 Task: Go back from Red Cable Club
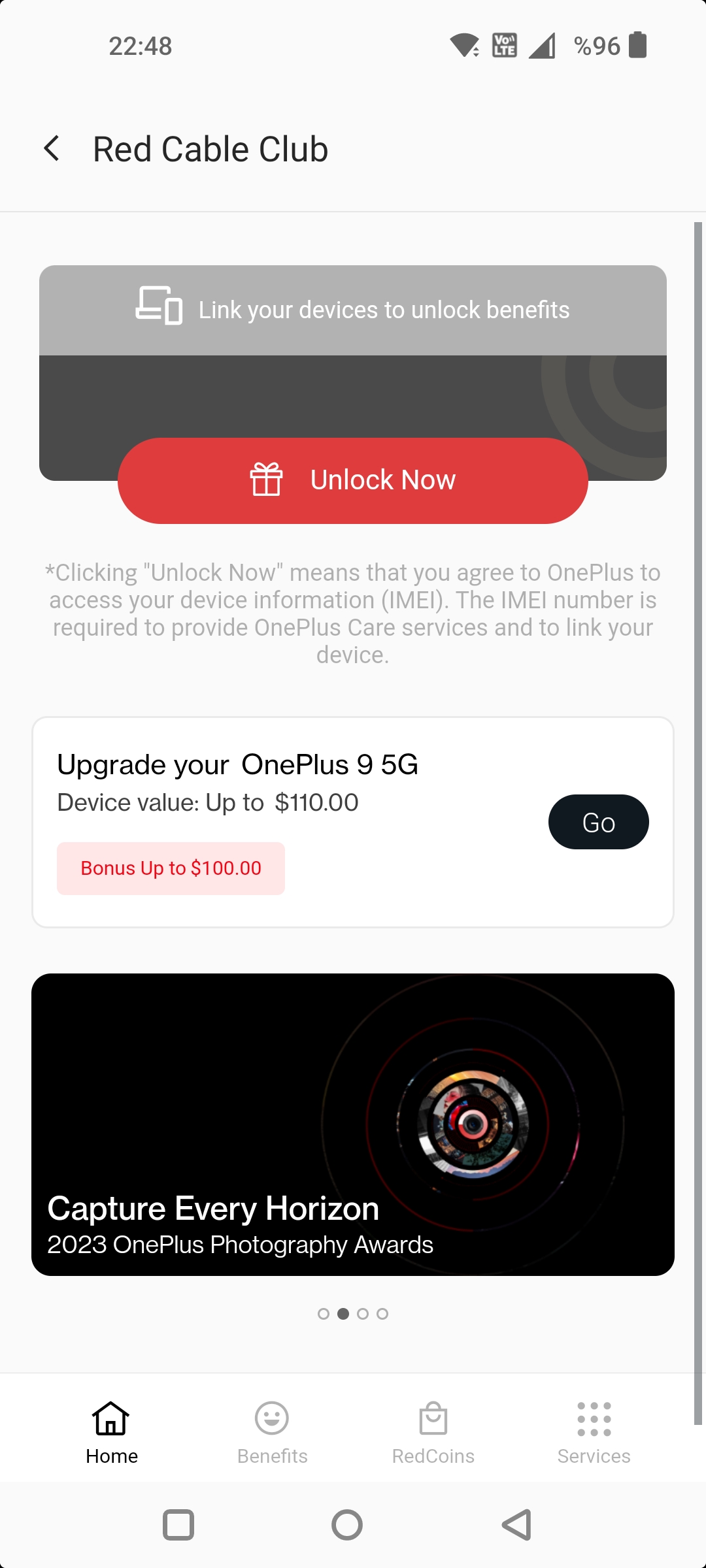(x=52, y=149)
